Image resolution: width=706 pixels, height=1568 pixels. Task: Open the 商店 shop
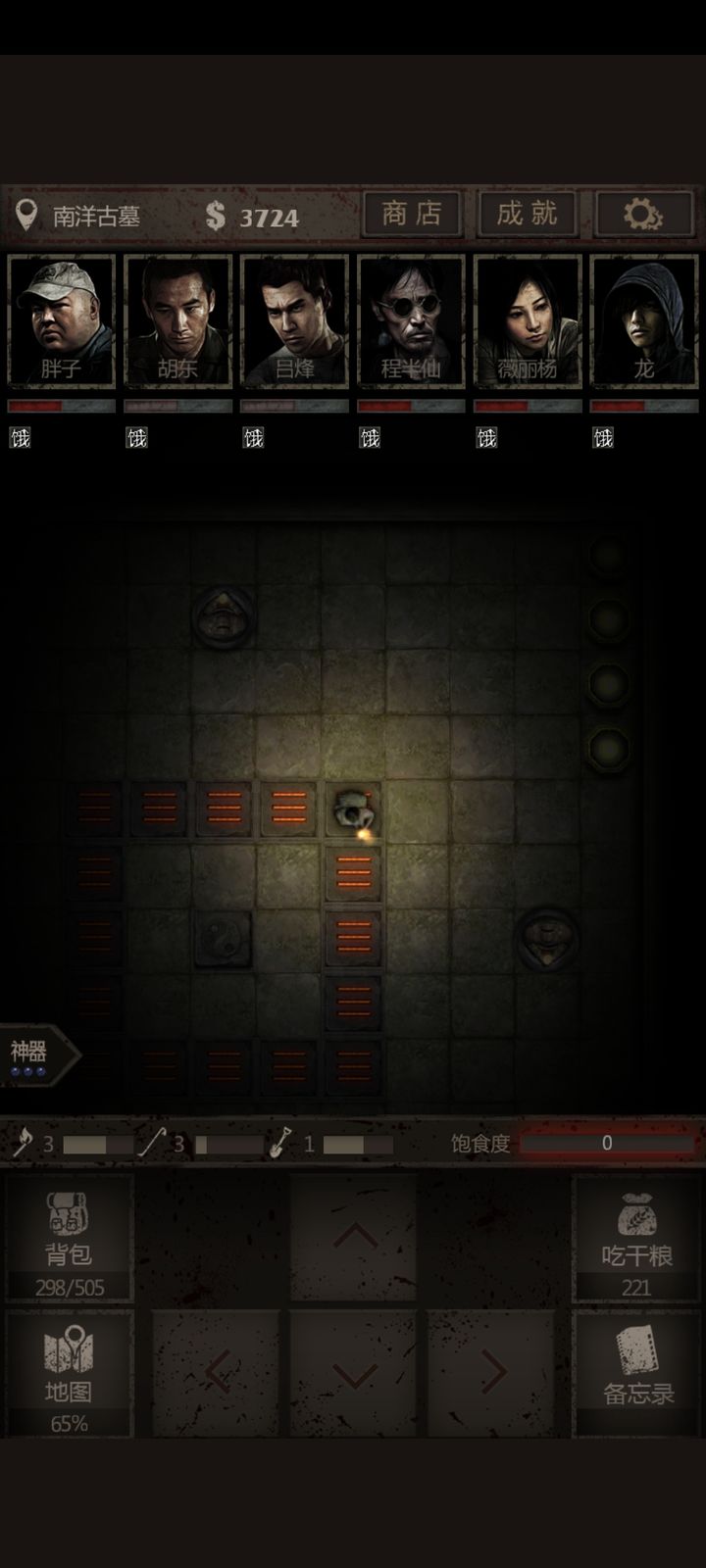(412, 214)
